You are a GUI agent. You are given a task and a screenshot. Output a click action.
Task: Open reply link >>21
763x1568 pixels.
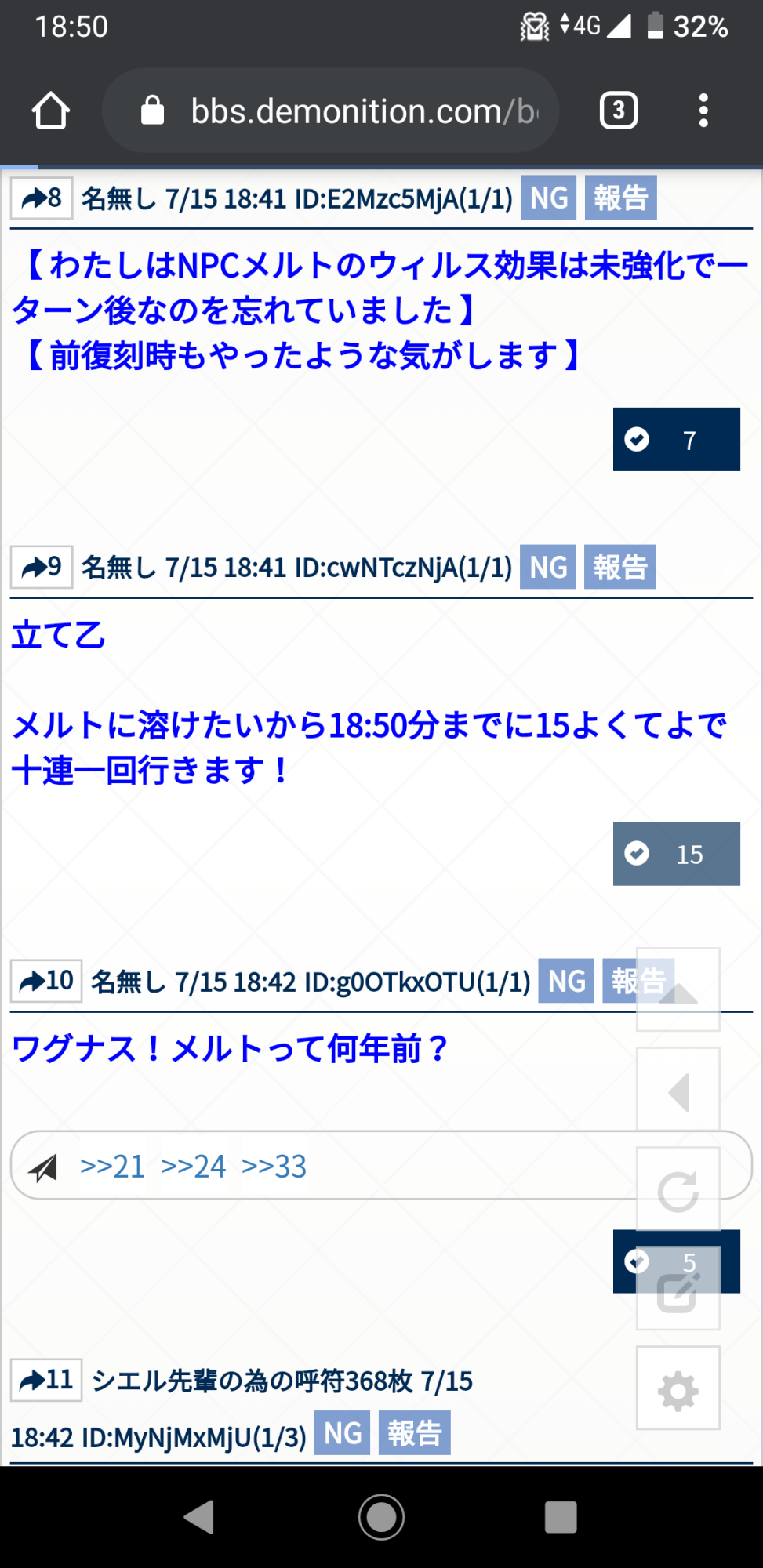click(x=113, y=1167)
